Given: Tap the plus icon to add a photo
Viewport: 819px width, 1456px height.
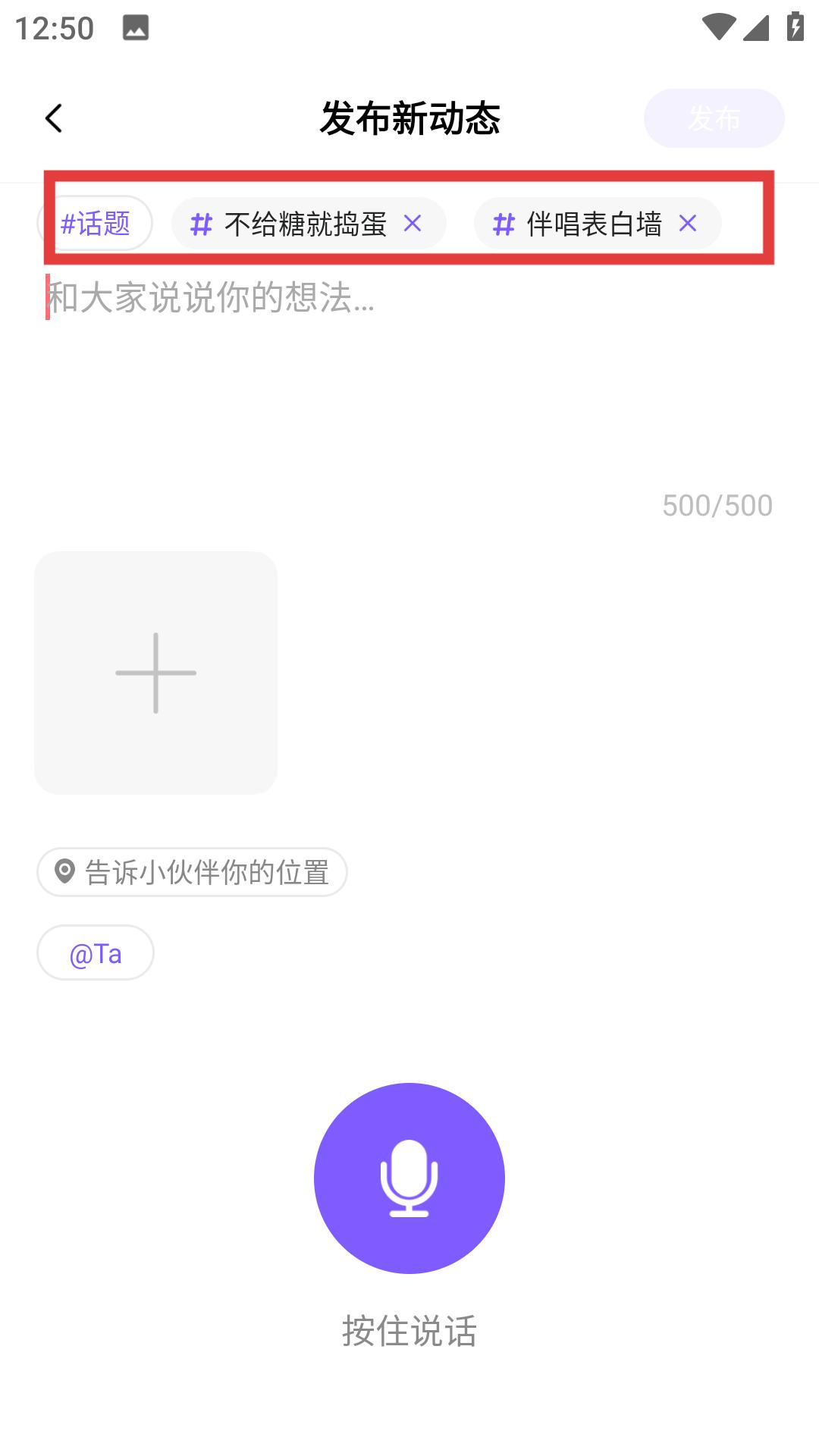Looking at the screenshot, I should (155, 671).
